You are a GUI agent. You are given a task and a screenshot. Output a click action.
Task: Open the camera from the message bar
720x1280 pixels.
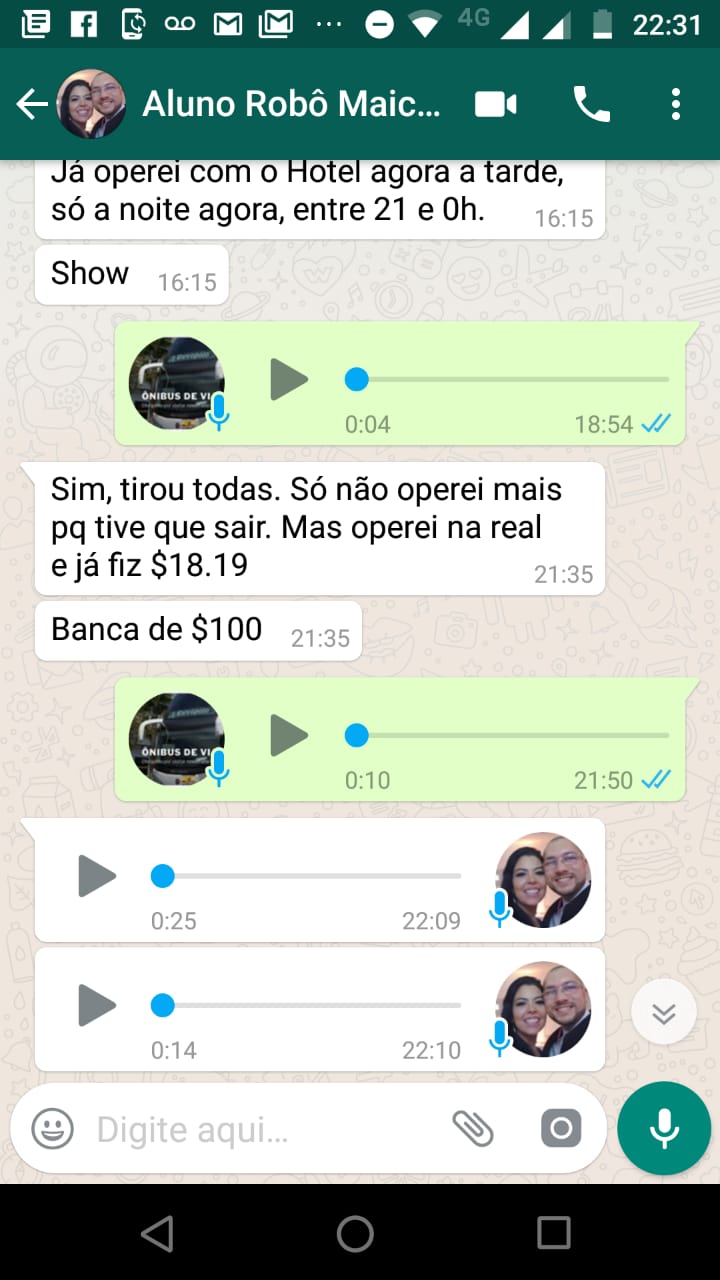click(561, 1129)
